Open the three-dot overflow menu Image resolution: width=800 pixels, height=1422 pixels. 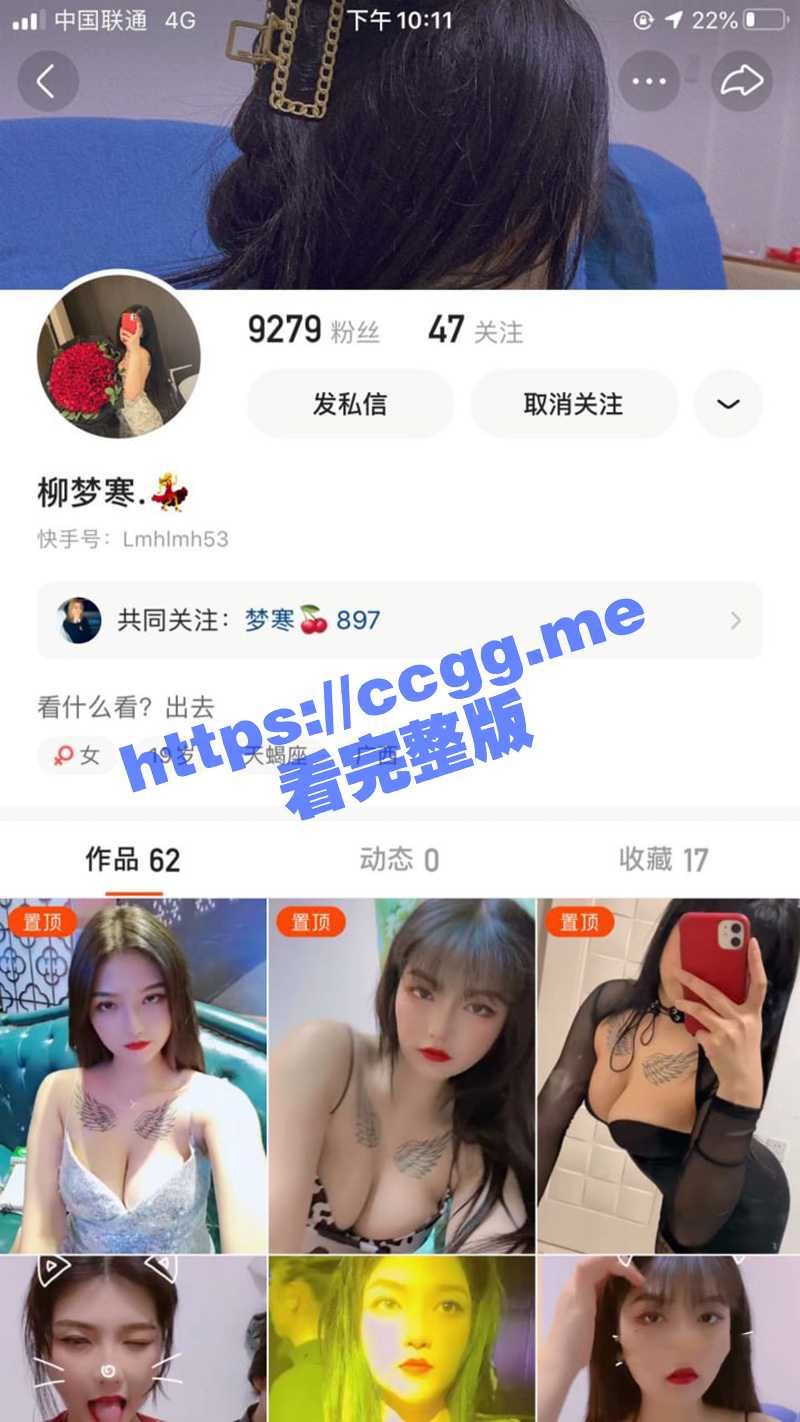coord(649,81)
